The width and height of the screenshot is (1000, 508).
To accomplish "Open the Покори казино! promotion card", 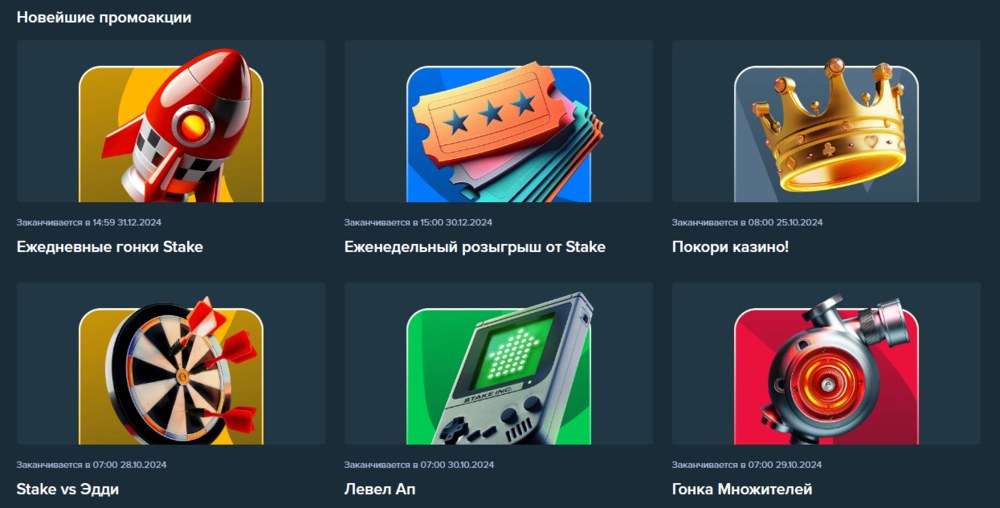I will 826,122.
